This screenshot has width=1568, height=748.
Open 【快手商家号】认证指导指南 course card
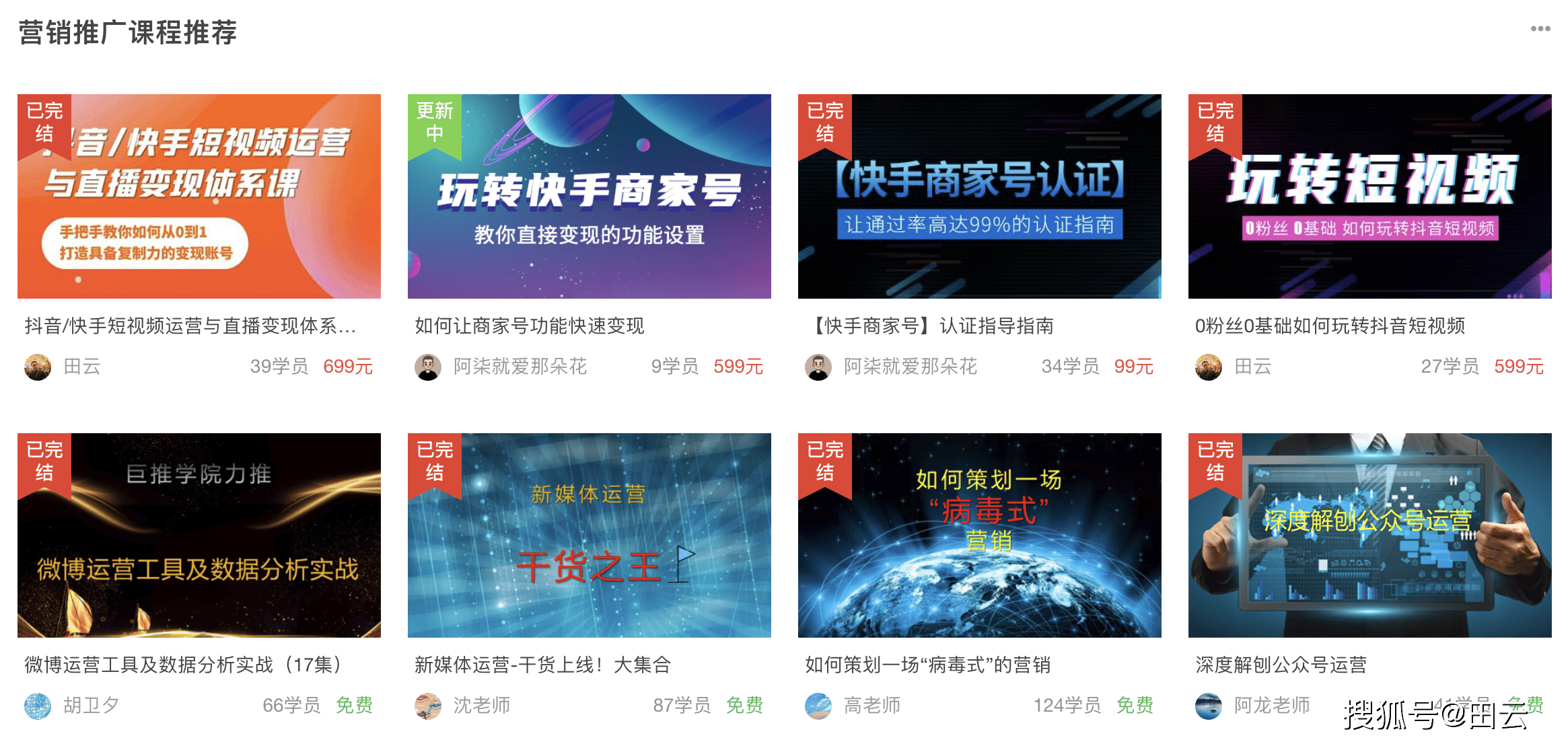(979, 196)
